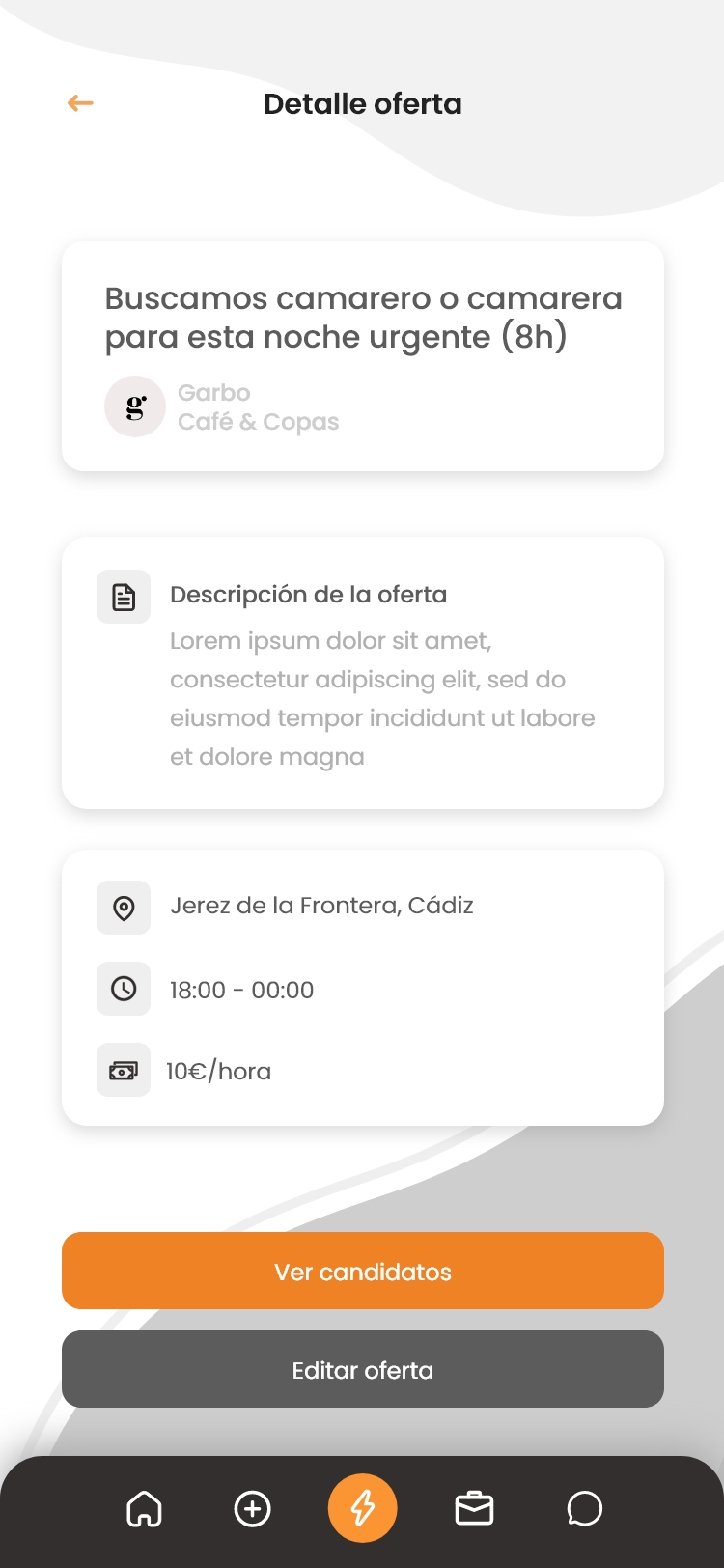Go back using the orange arrow
The image size is (724, 1568).
(80, 103)
